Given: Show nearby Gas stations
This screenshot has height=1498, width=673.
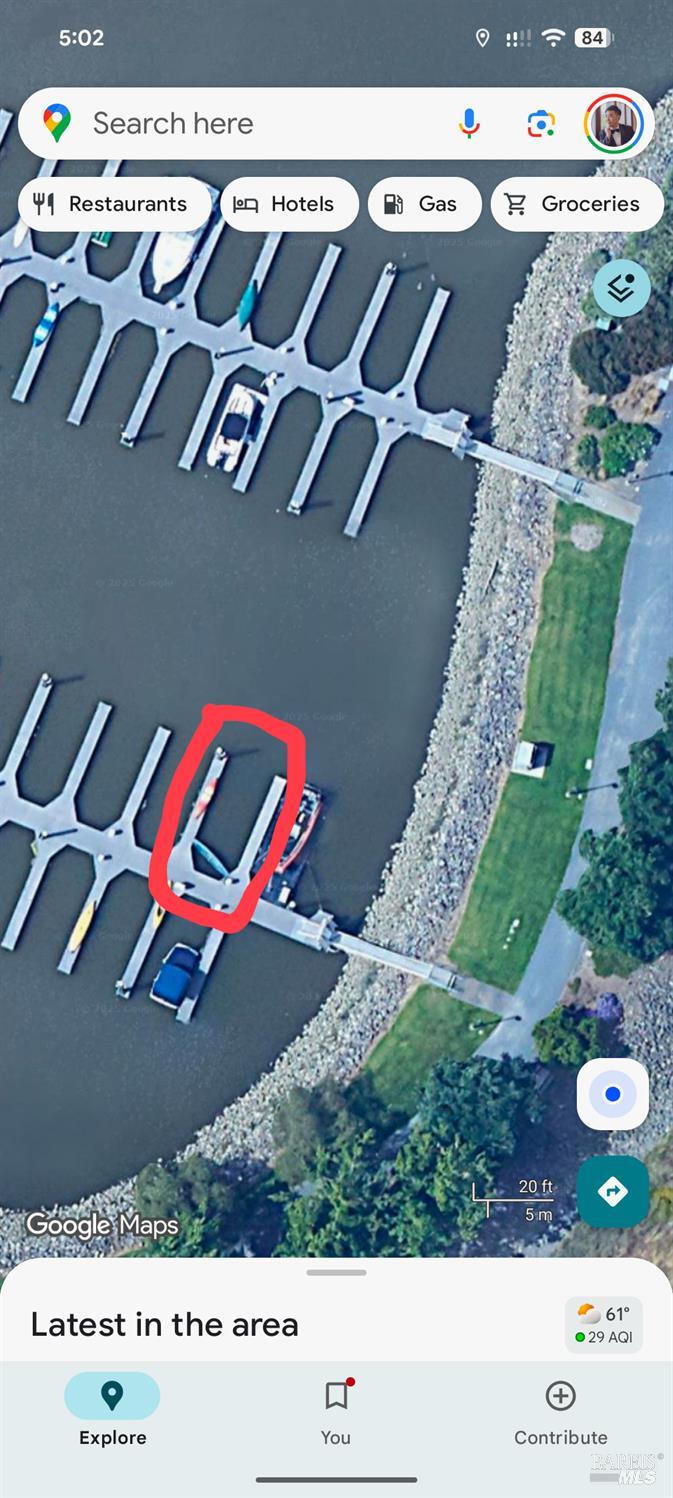Looking at the screenshot, I should pos(424,204).
